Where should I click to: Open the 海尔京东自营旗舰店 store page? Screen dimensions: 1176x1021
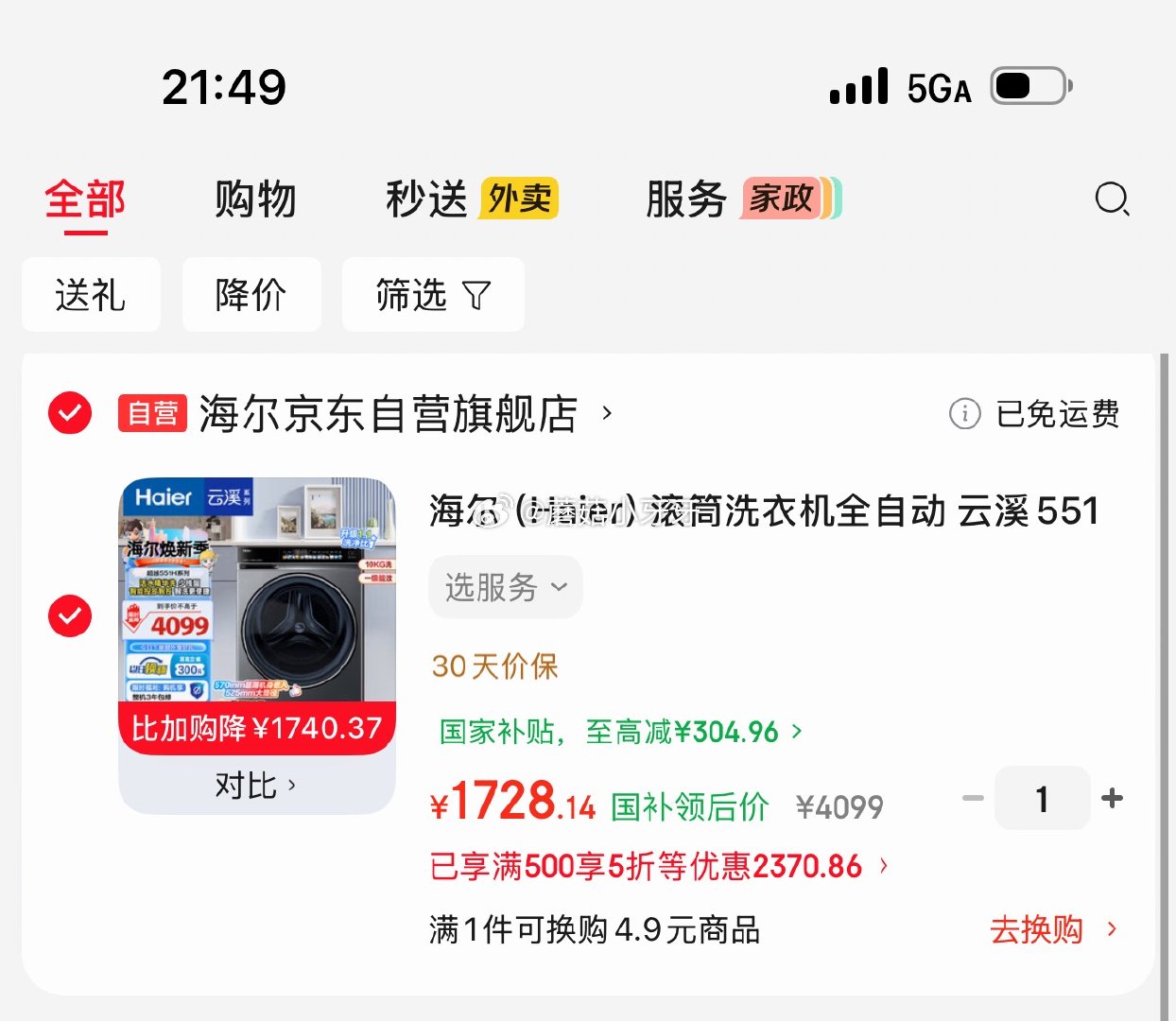[x=388, y=413]
